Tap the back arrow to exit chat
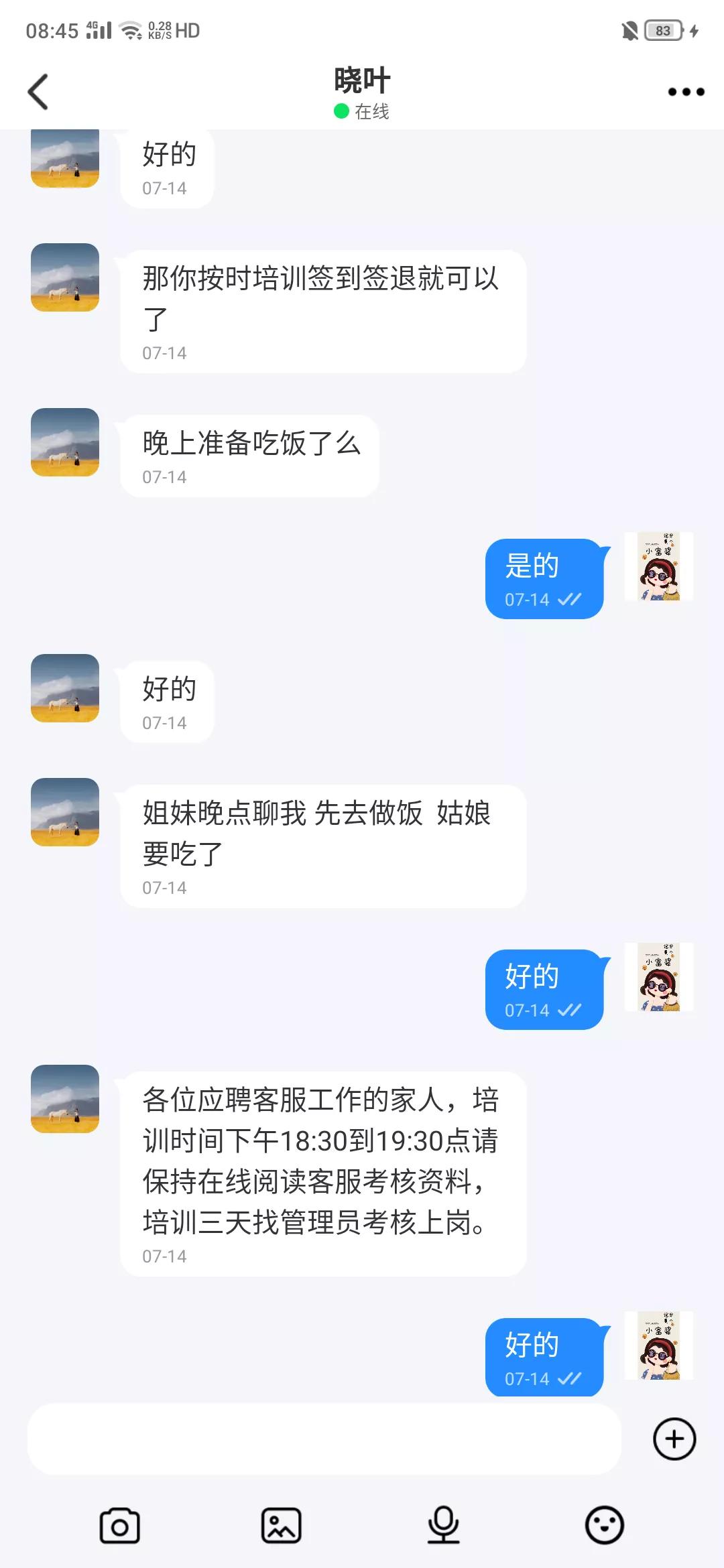The width and height of the screenshot is (724, 1568). 38,90
